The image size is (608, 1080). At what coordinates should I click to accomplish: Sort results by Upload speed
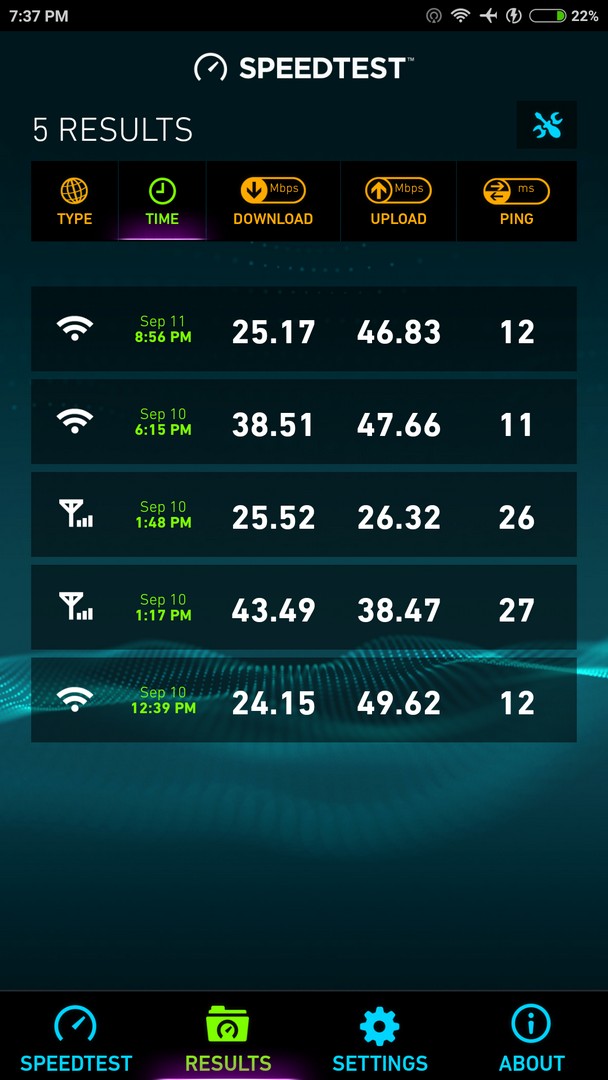399,201
